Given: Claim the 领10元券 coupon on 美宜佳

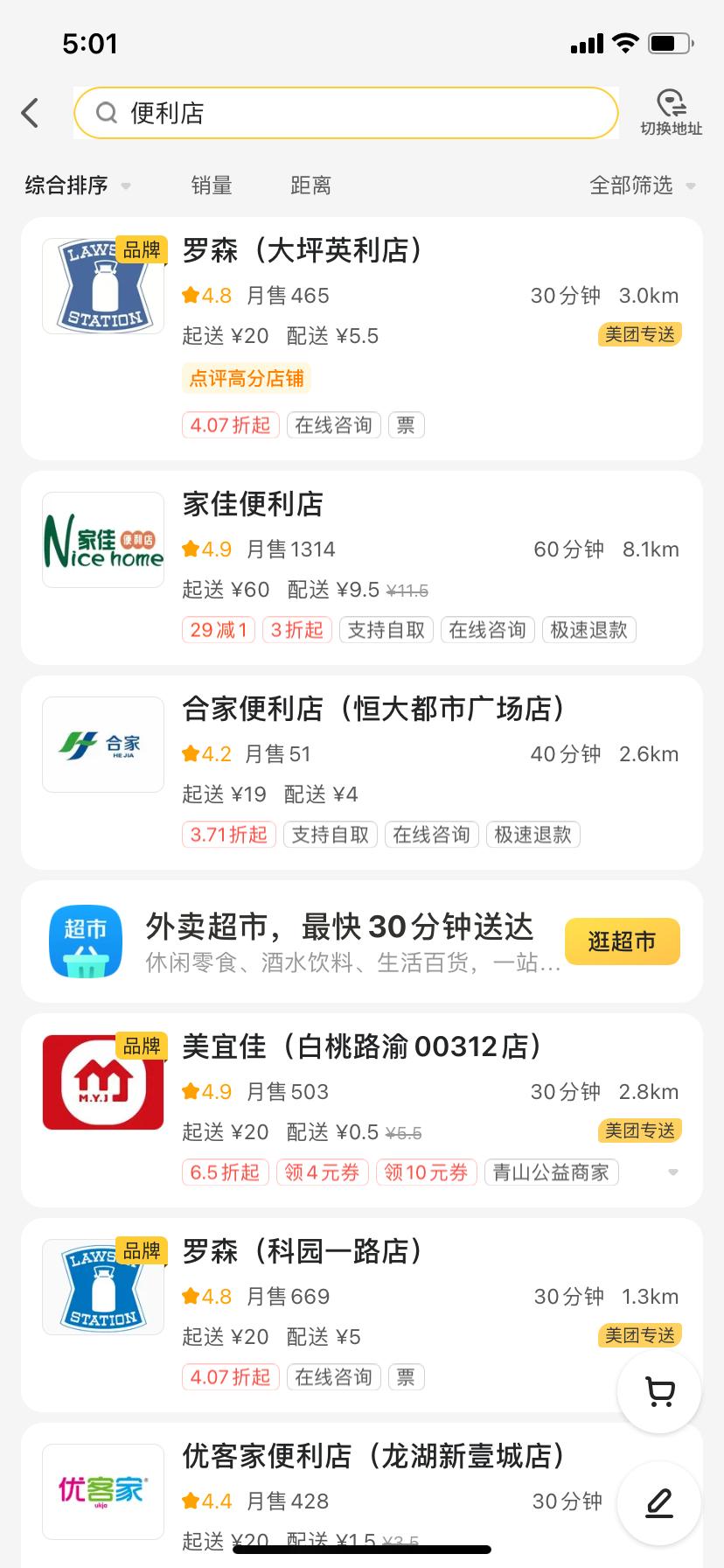Looking at the screenshot, I should tap(426, 1172).
